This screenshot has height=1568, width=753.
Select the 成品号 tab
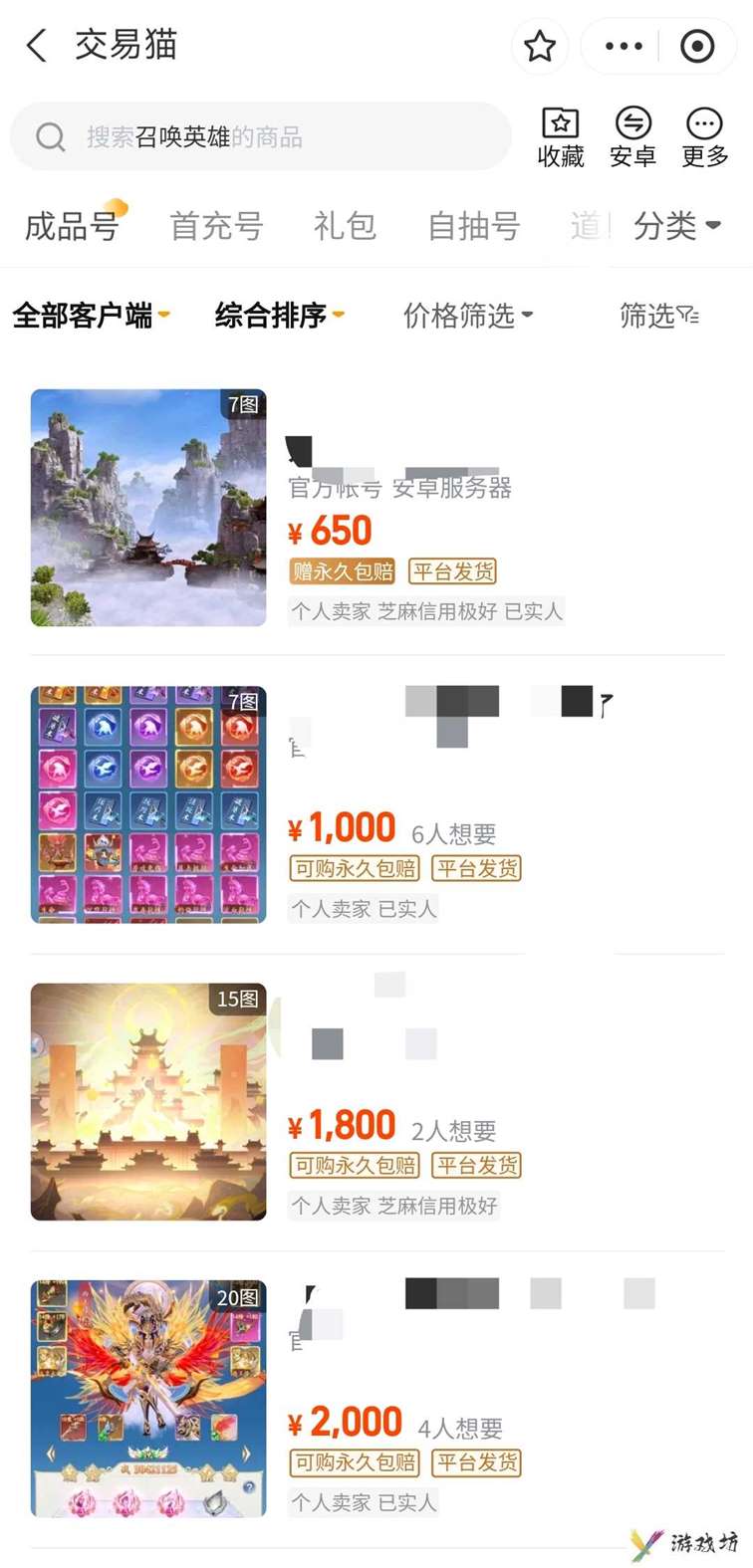pos(72,226)
